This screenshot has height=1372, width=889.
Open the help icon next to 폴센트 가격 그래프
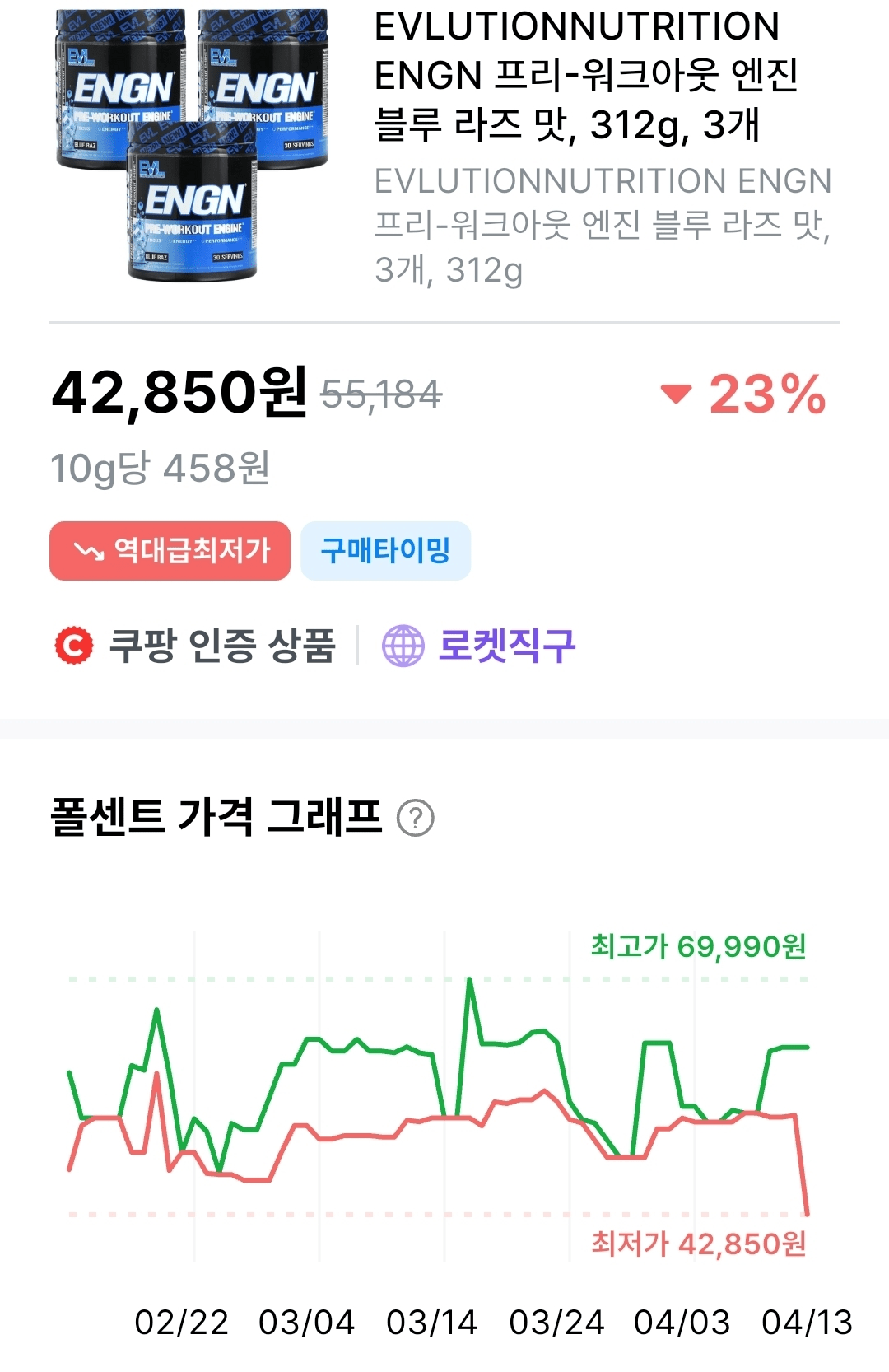point(417,816)
